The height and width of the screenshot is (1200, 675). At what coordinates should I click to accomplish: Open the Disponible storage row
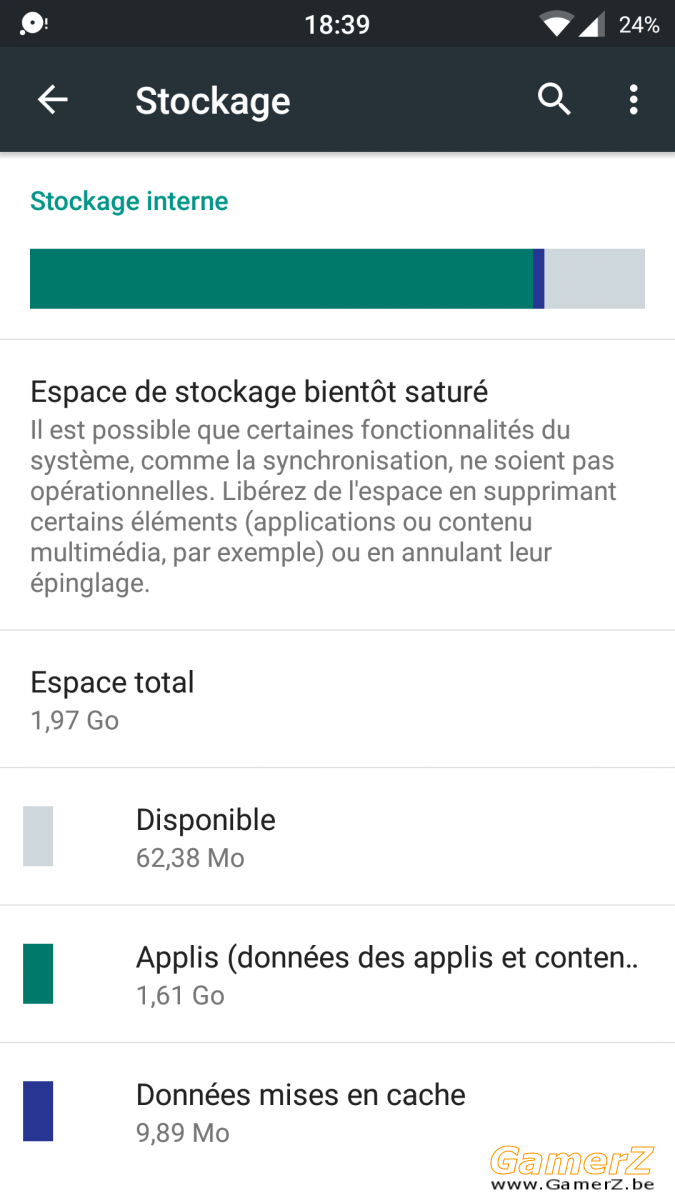click(x=337, y=837)
